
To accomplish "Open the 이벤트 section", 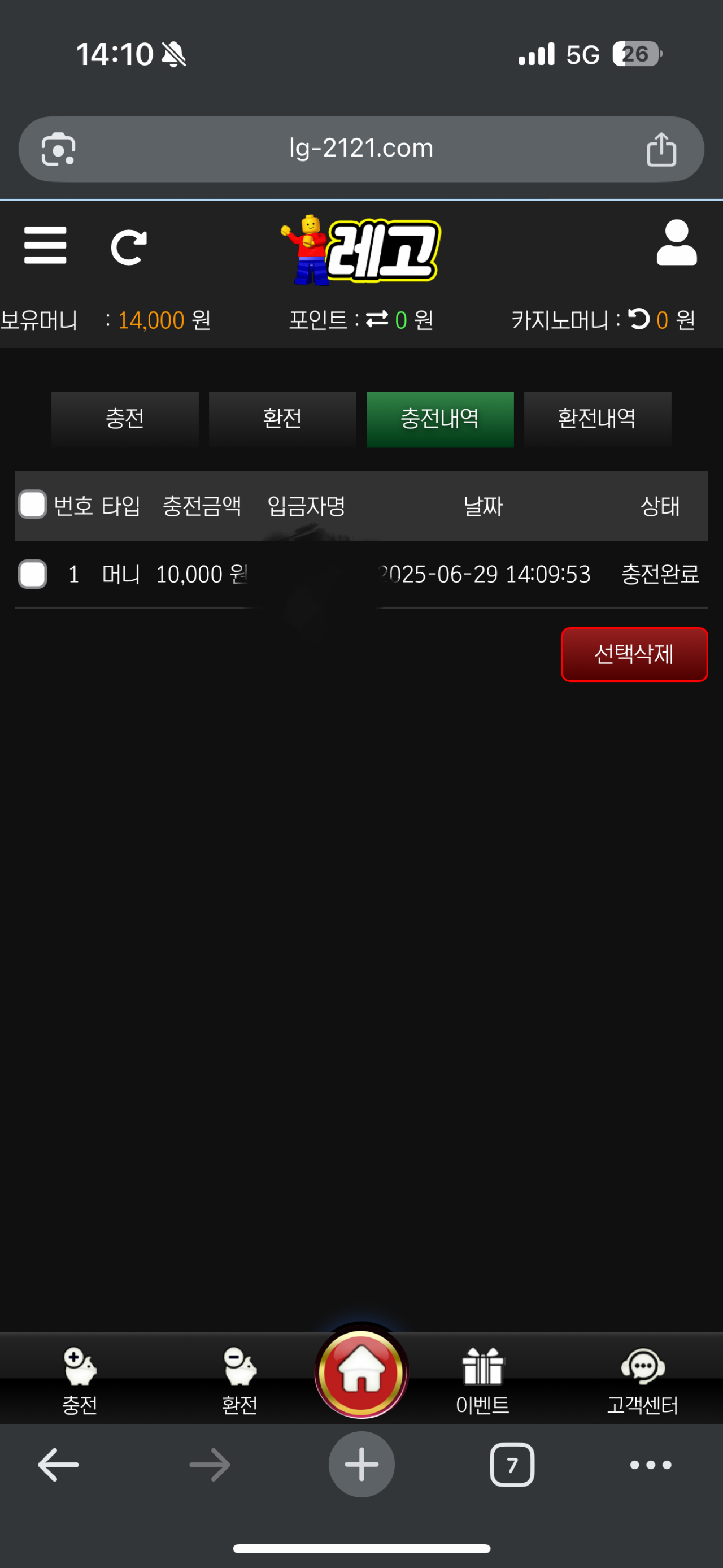I will tap(482, 1379).
